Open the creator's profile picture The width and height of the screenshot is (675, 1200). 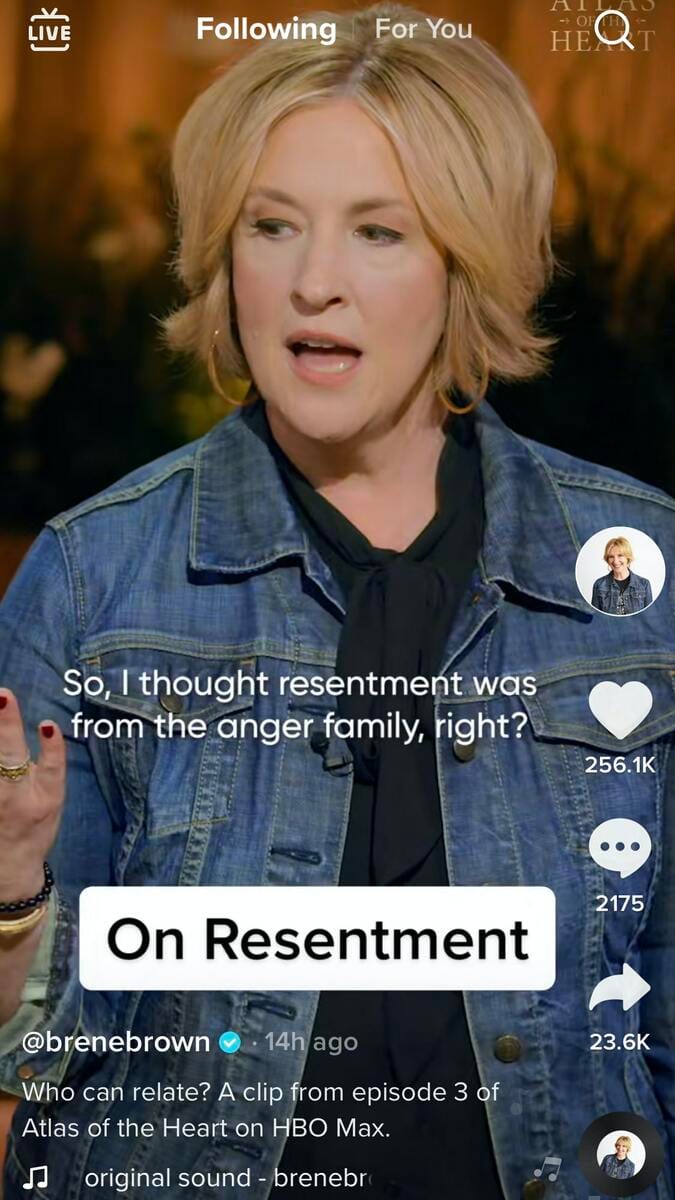pos(620,571)
